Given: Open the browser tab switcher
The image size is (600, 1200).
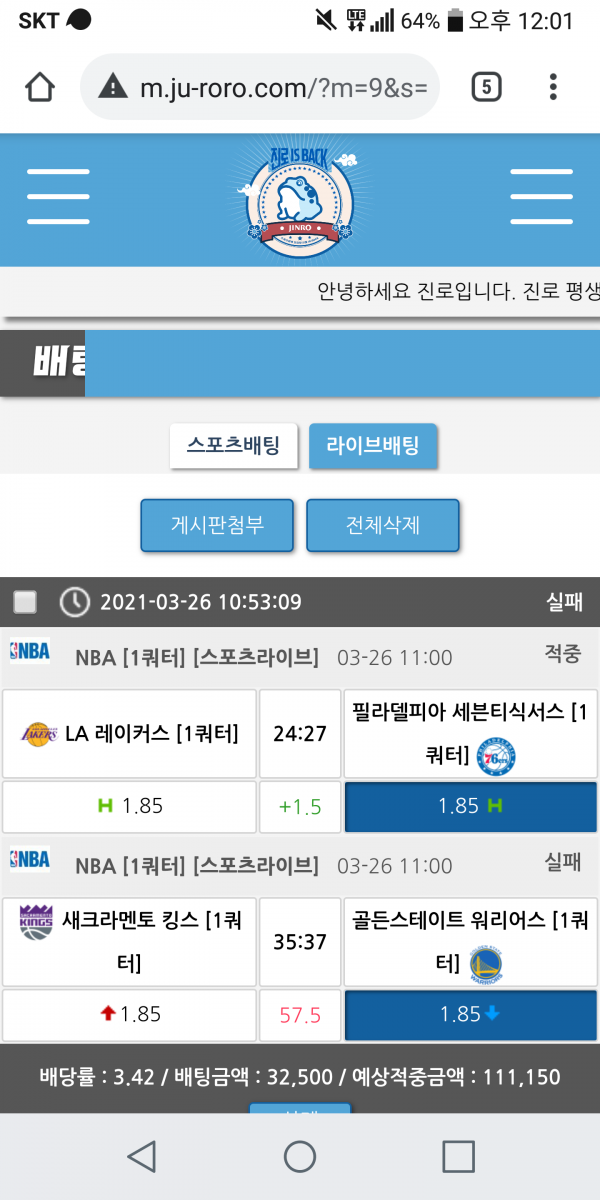Looking at the screenshot, I should point(485,87).
